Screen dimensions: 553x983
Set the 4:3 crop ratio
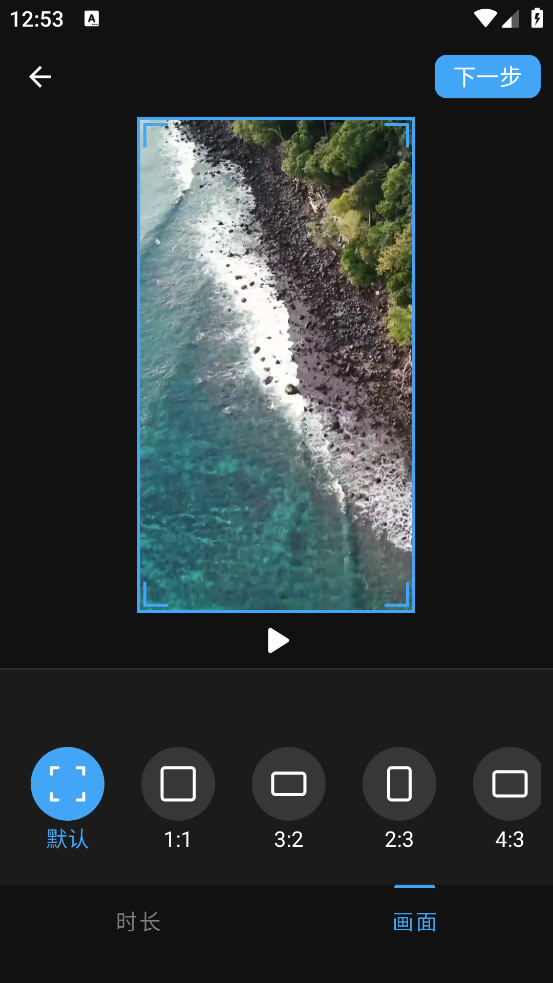click(508, 784)
